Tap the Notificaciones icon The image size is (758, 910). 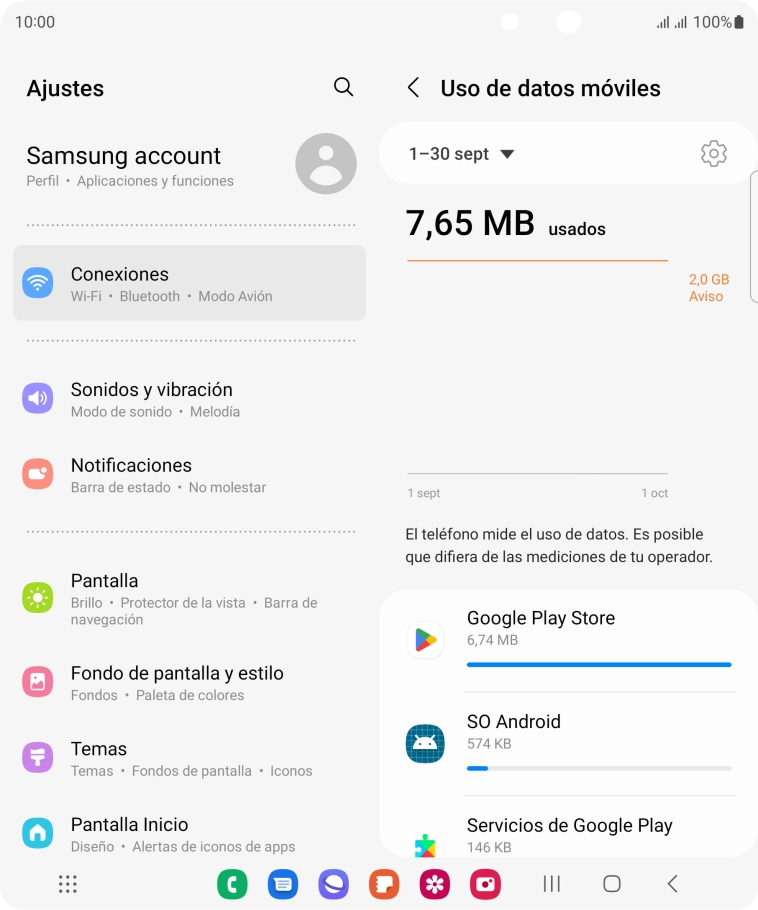coord(37,474)
